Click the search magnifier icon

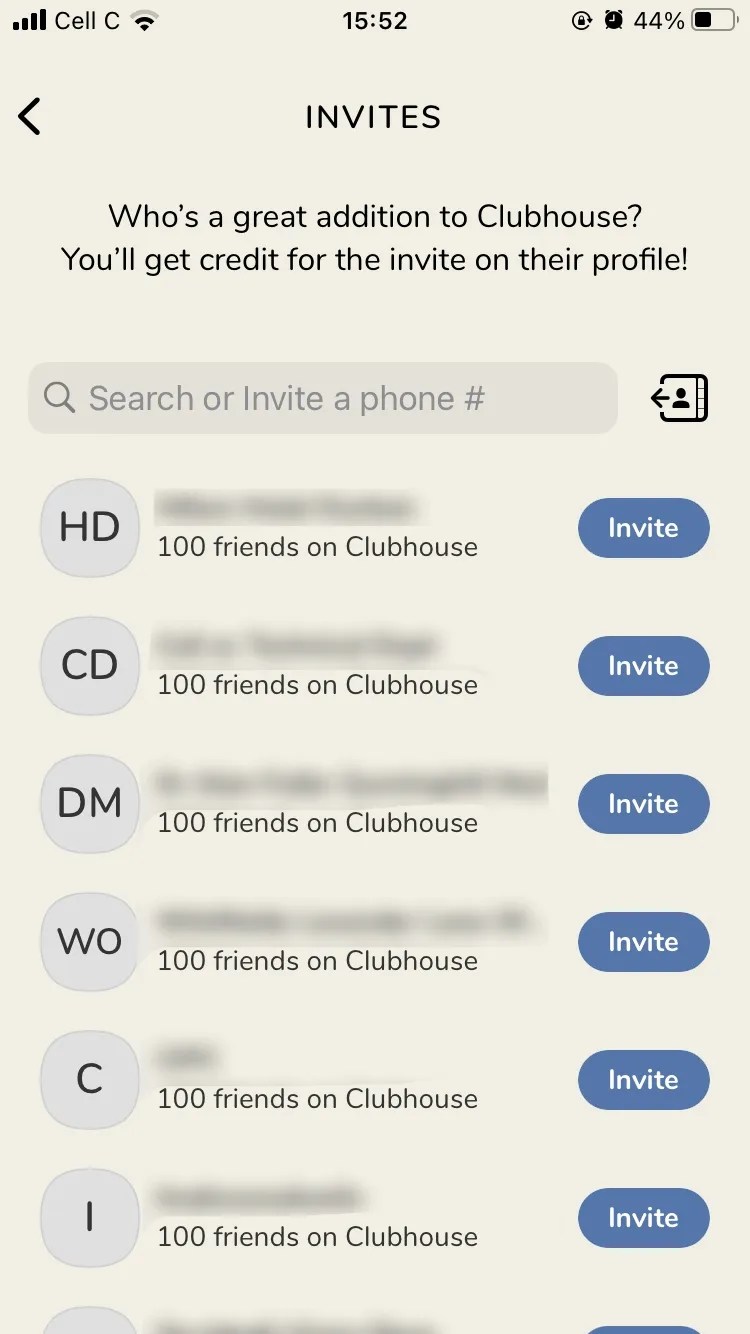click(58, 398)
